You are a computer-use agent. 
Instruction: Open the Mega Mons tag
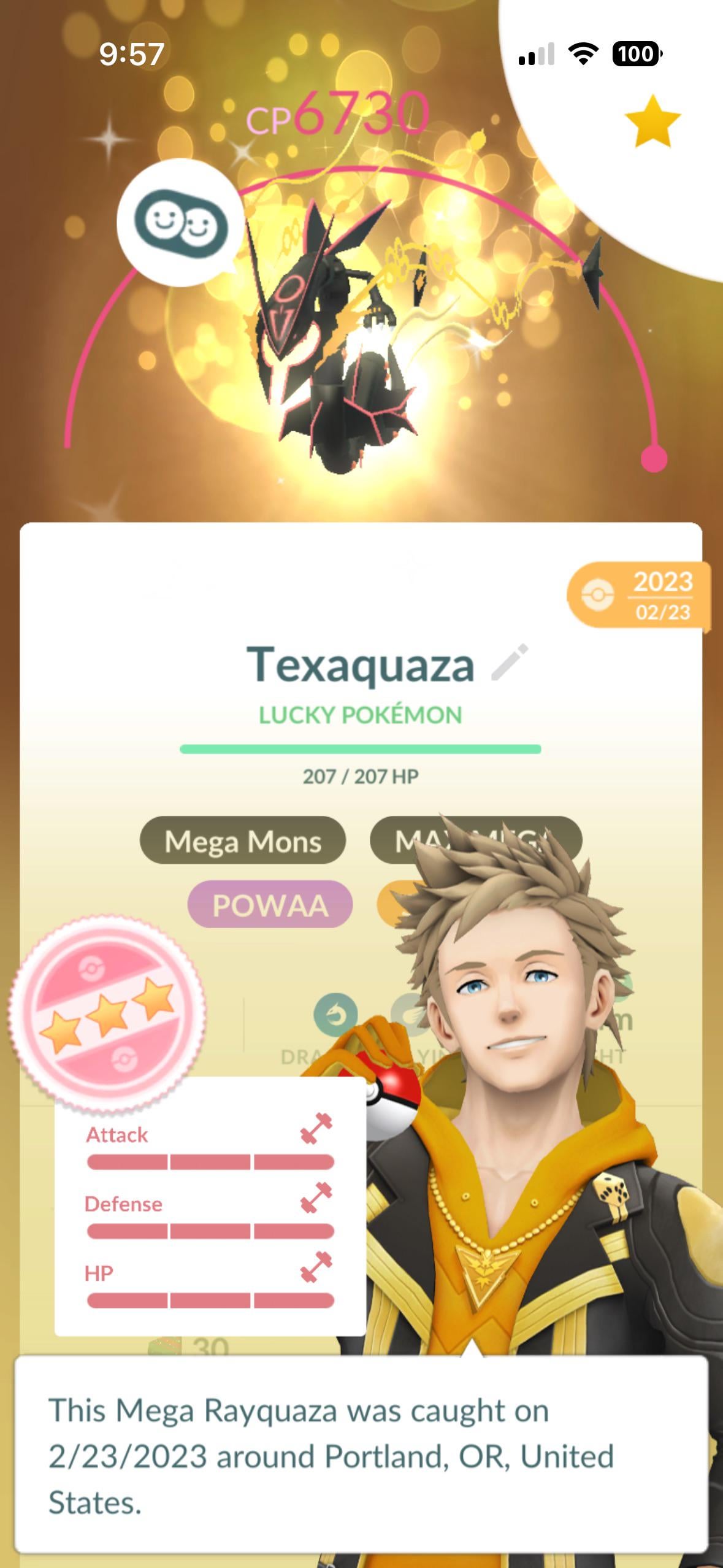(x=243, y=841)
